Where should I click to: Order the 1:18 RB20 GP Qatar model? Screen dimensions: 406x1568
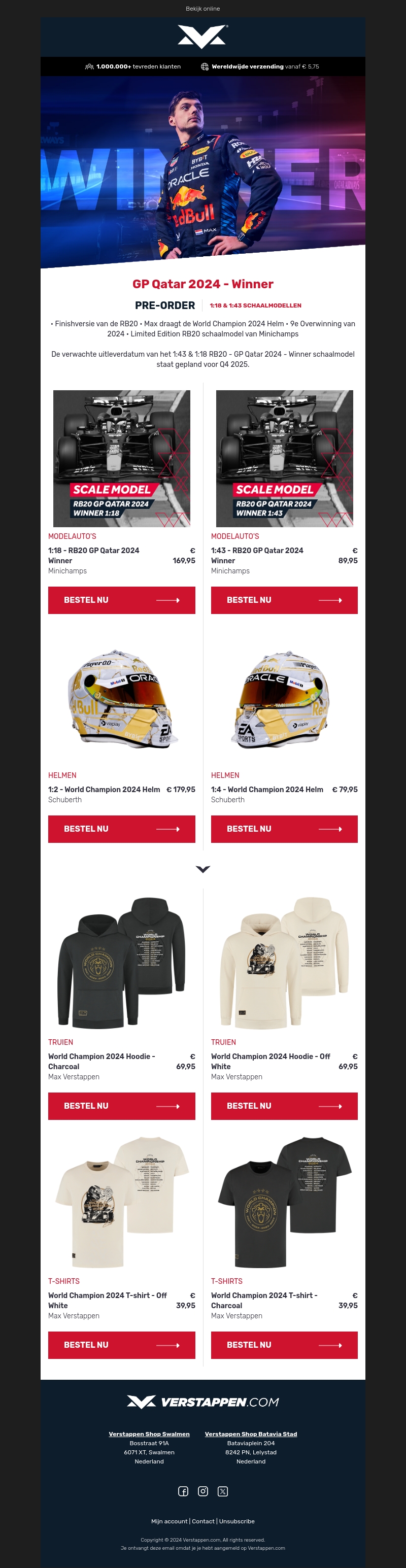click(x=122, y=600)
